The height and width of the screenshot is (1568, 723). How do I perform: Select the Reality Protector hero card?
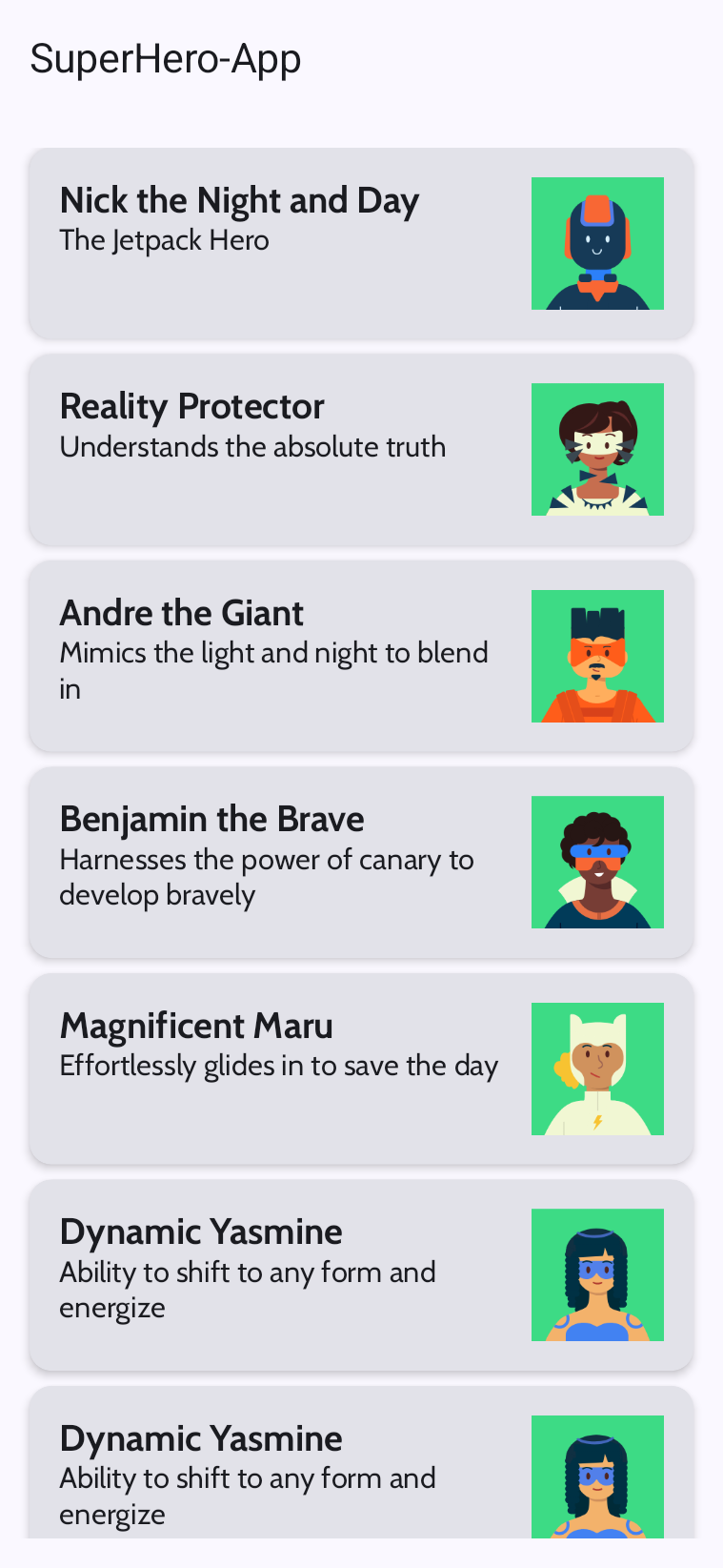361,450
